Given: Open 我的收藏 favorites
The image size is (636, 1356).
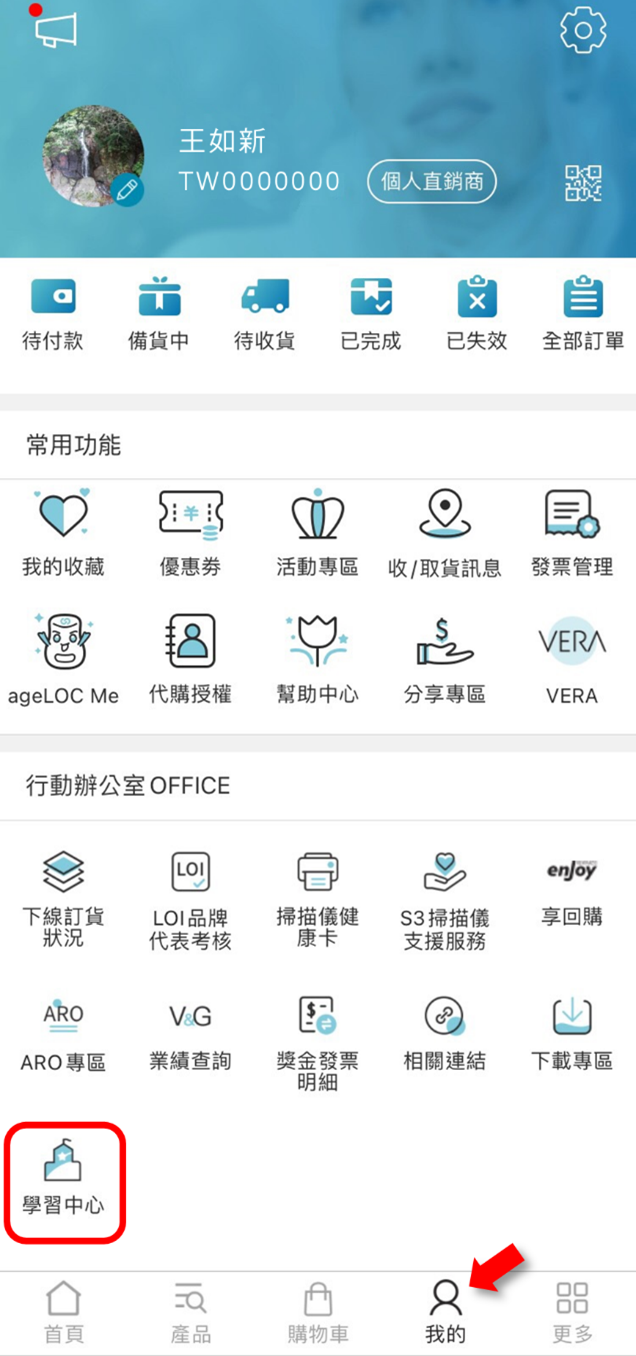Looking at the screenshot, I should pyautogui.click(x=63, y=533).
